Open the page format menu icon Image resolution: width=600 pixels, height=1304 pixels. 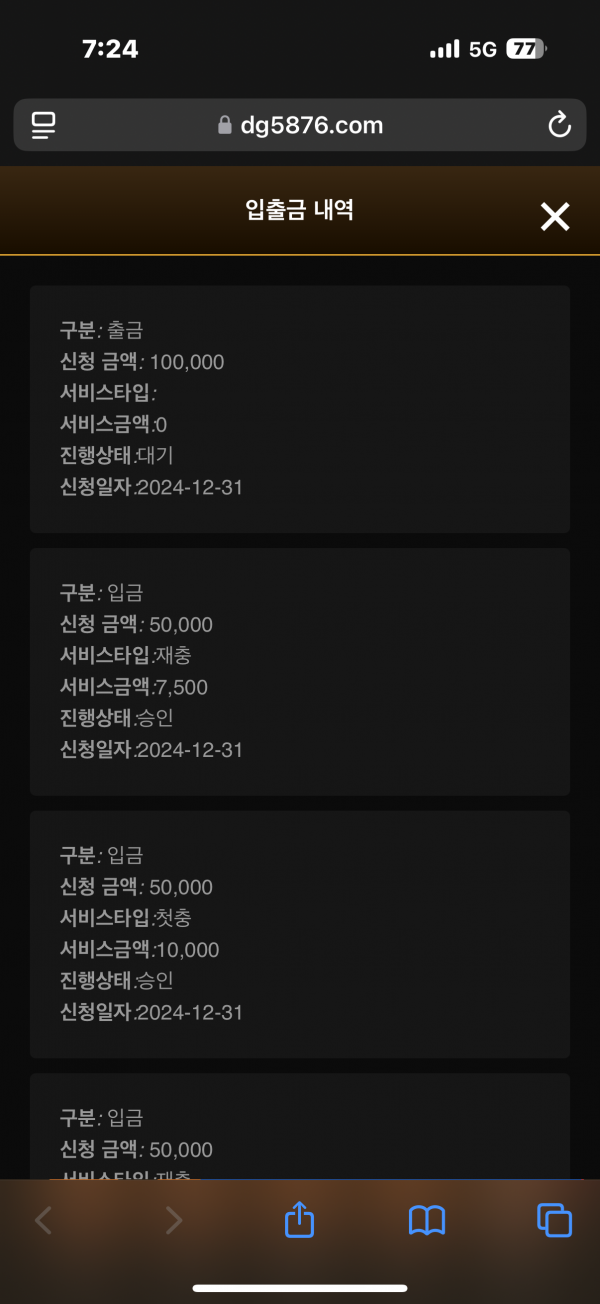[x=43, y=125]
